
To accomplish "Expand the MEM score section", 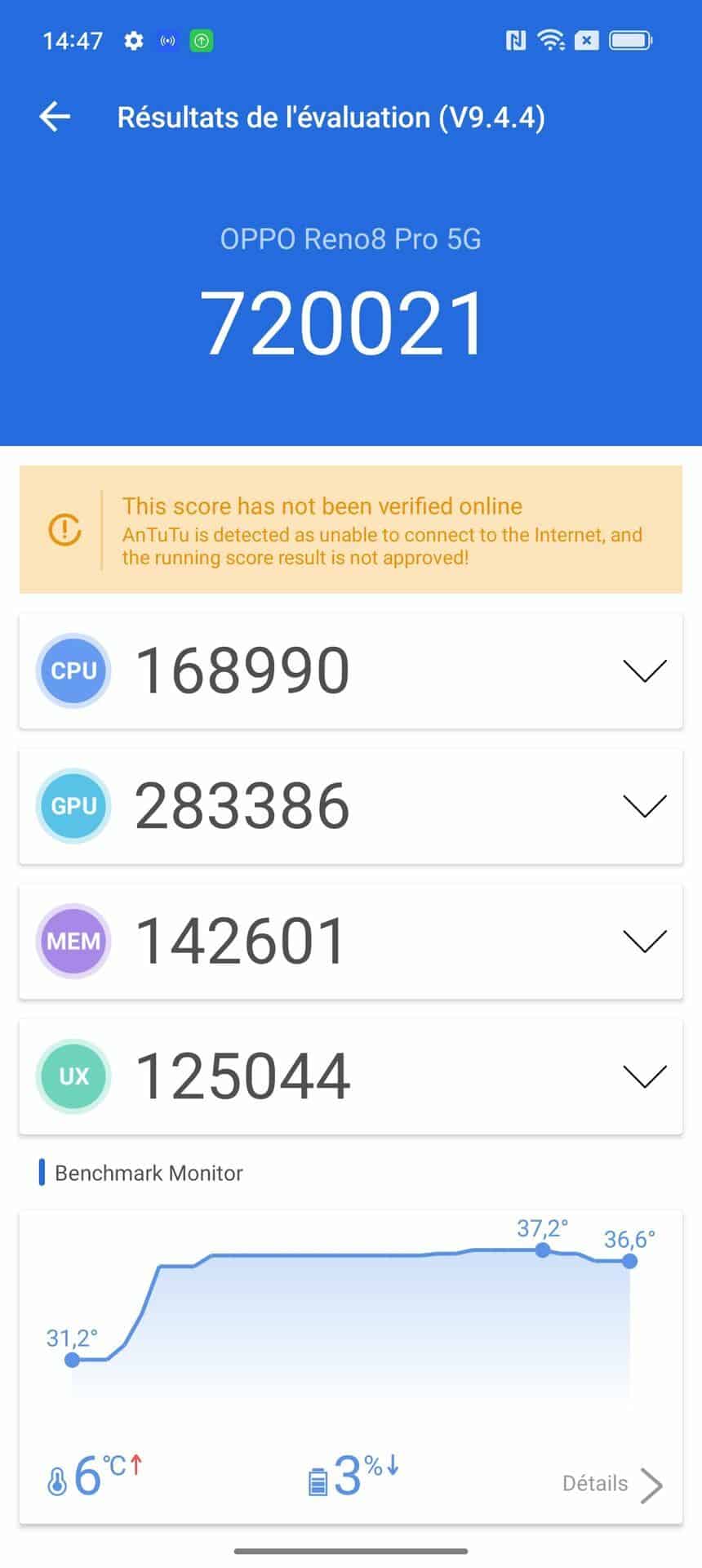I will 644,941.
